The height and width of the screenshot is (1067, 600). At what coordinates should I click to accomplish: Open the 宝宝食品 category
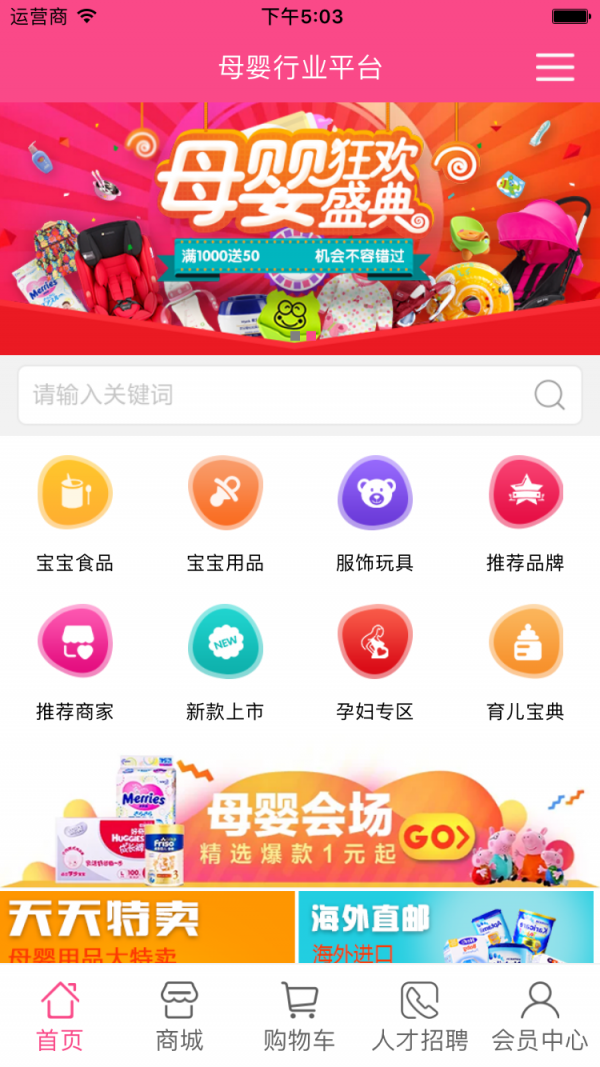coord(75,512)
